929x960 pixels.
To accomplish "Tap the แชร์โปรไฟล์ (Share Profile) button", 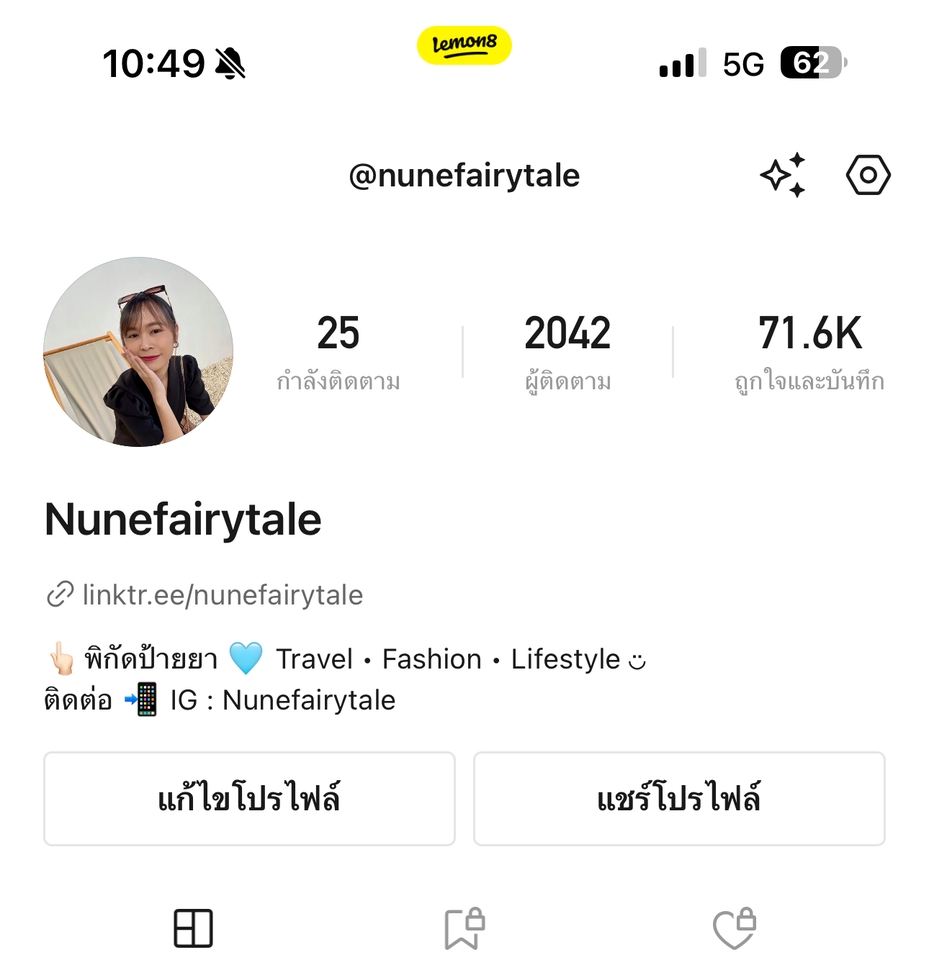I will tap(678, 799).
